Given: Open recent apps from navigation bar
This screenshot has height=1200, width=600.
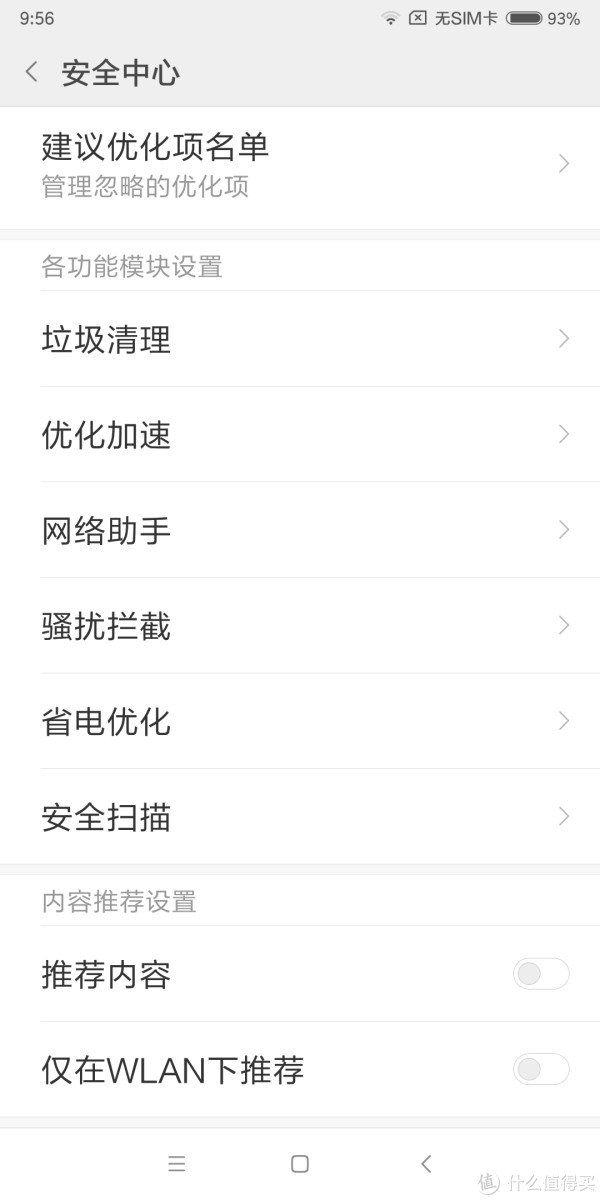Looking at the screenshot, I should click(176, 1163).
